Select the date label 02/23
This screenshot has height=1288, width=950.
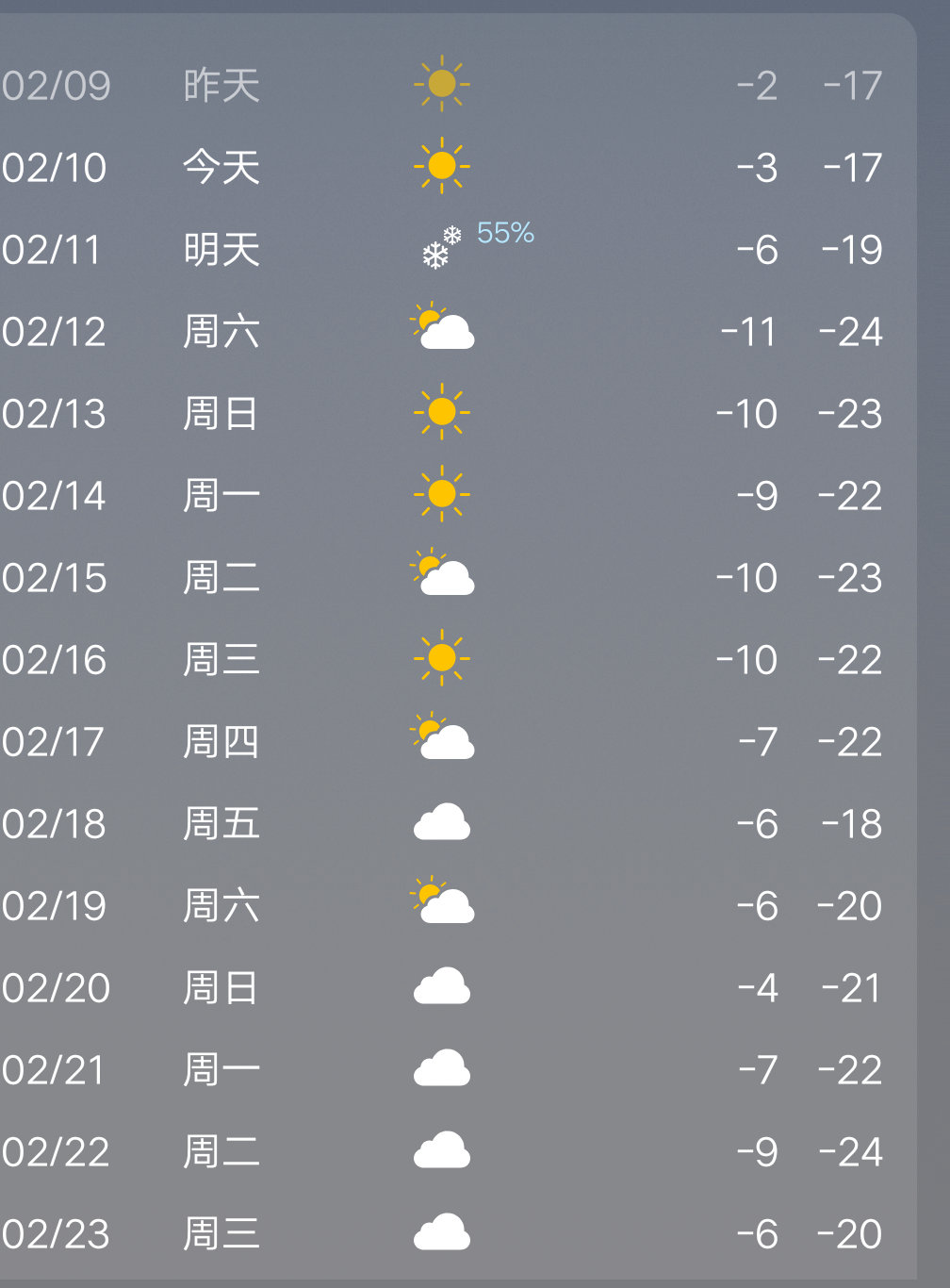(x=55, y=1232)
